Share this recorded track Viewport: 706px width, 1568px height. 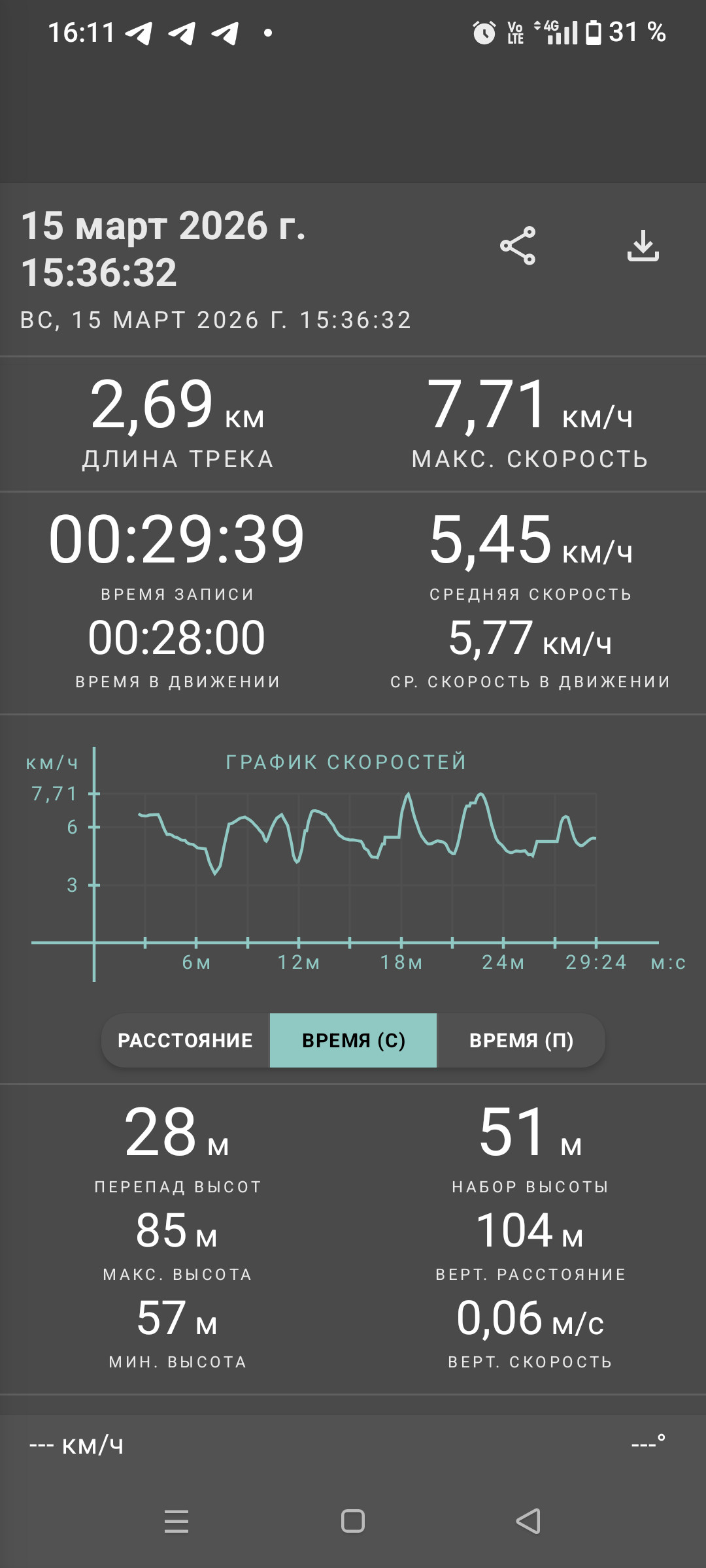point(518,246)
